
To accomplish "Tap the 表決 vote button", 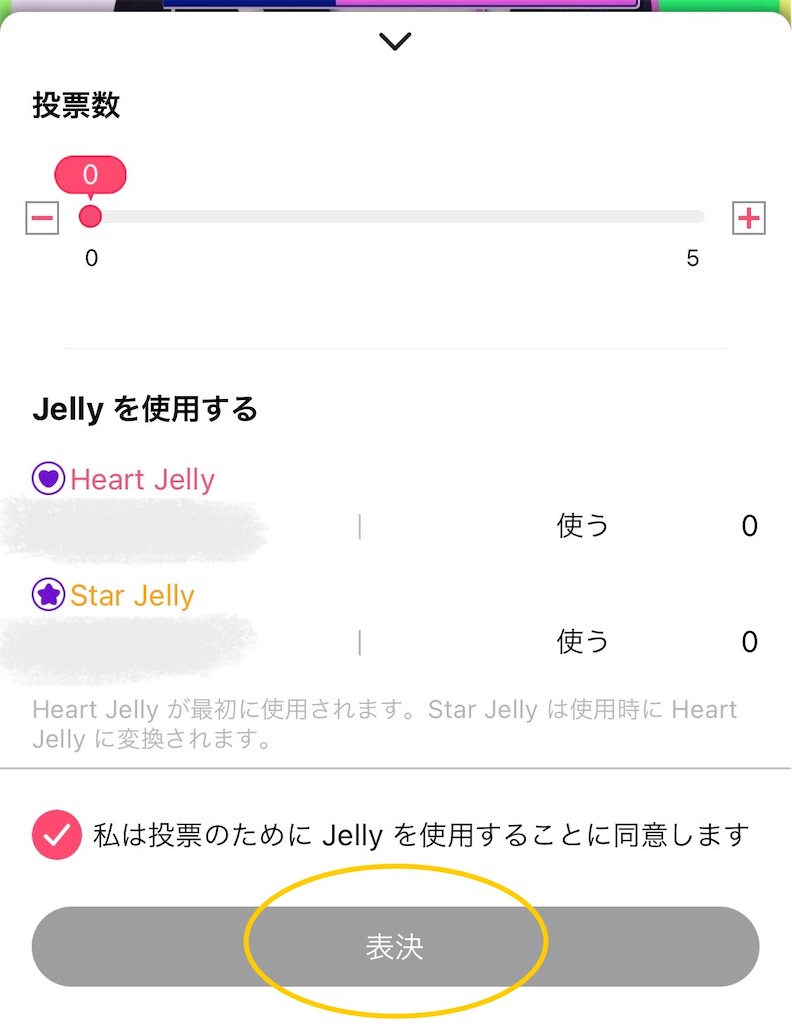I will (x=395, y=947).
